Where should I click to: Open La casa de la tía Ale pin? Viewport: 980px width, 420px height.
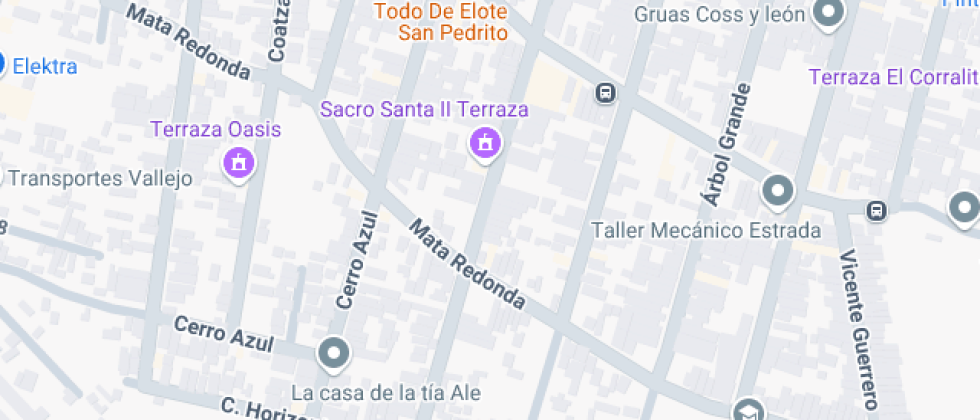tap(333, 353)
